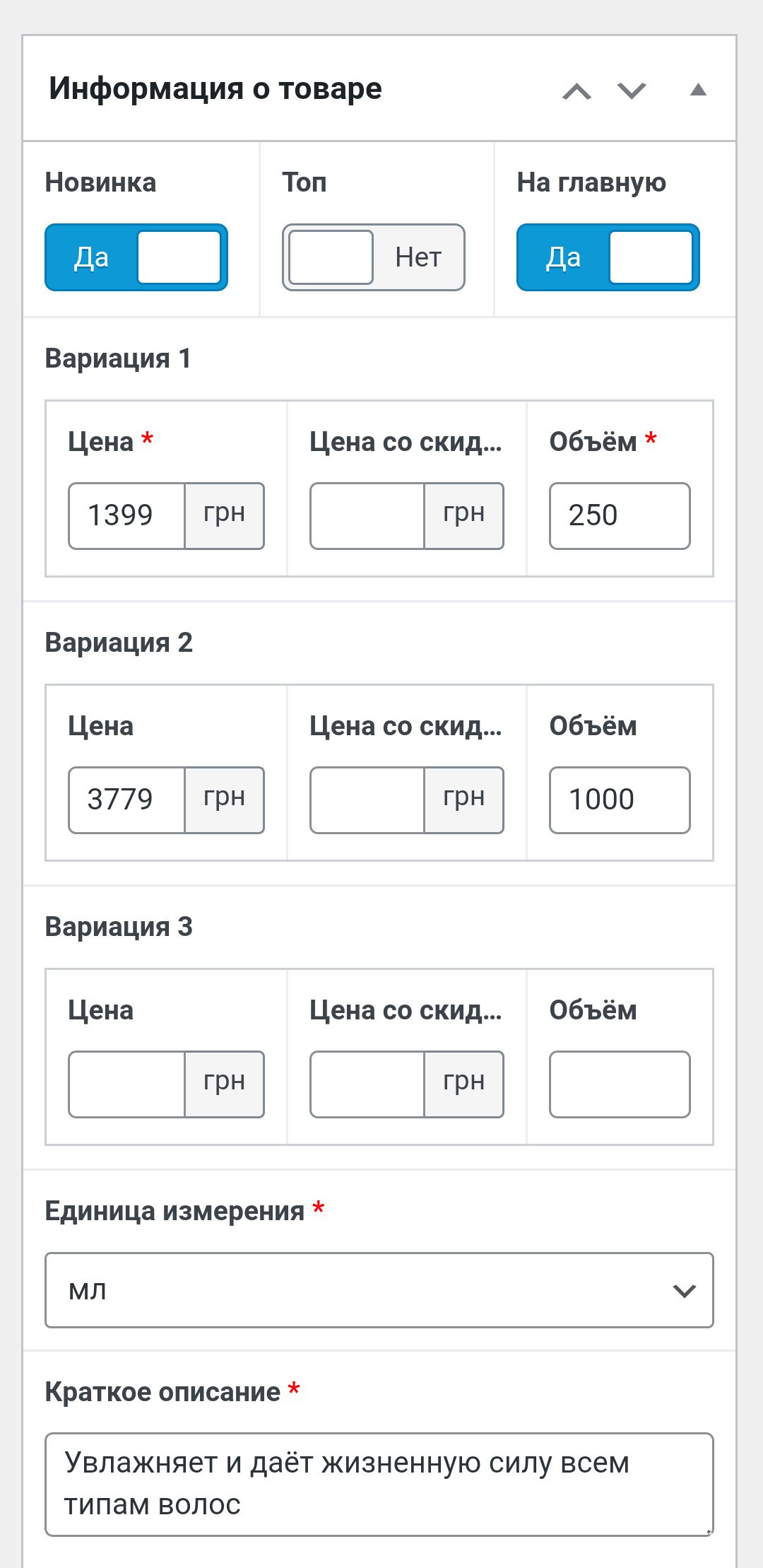Open the Единица измерения dropdown chevron
This screenshot has height=1568, width=763.
[683, 1289]
